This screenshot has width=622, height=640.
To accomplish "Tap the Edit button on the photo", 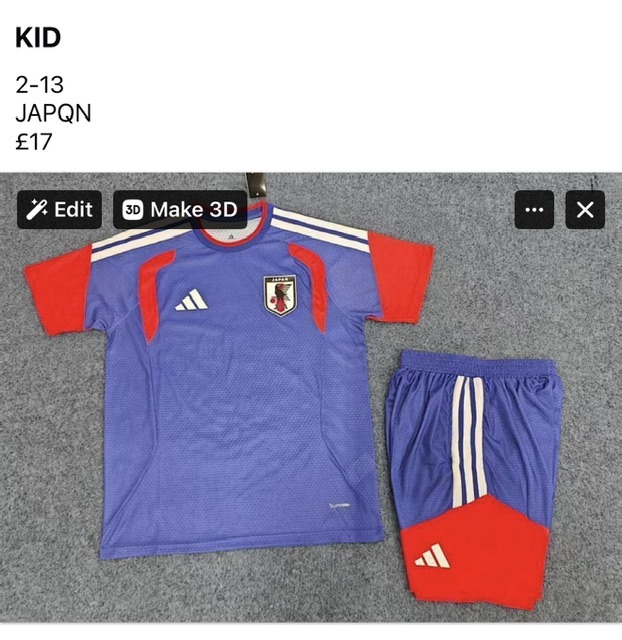I will (x=59, y=209).
